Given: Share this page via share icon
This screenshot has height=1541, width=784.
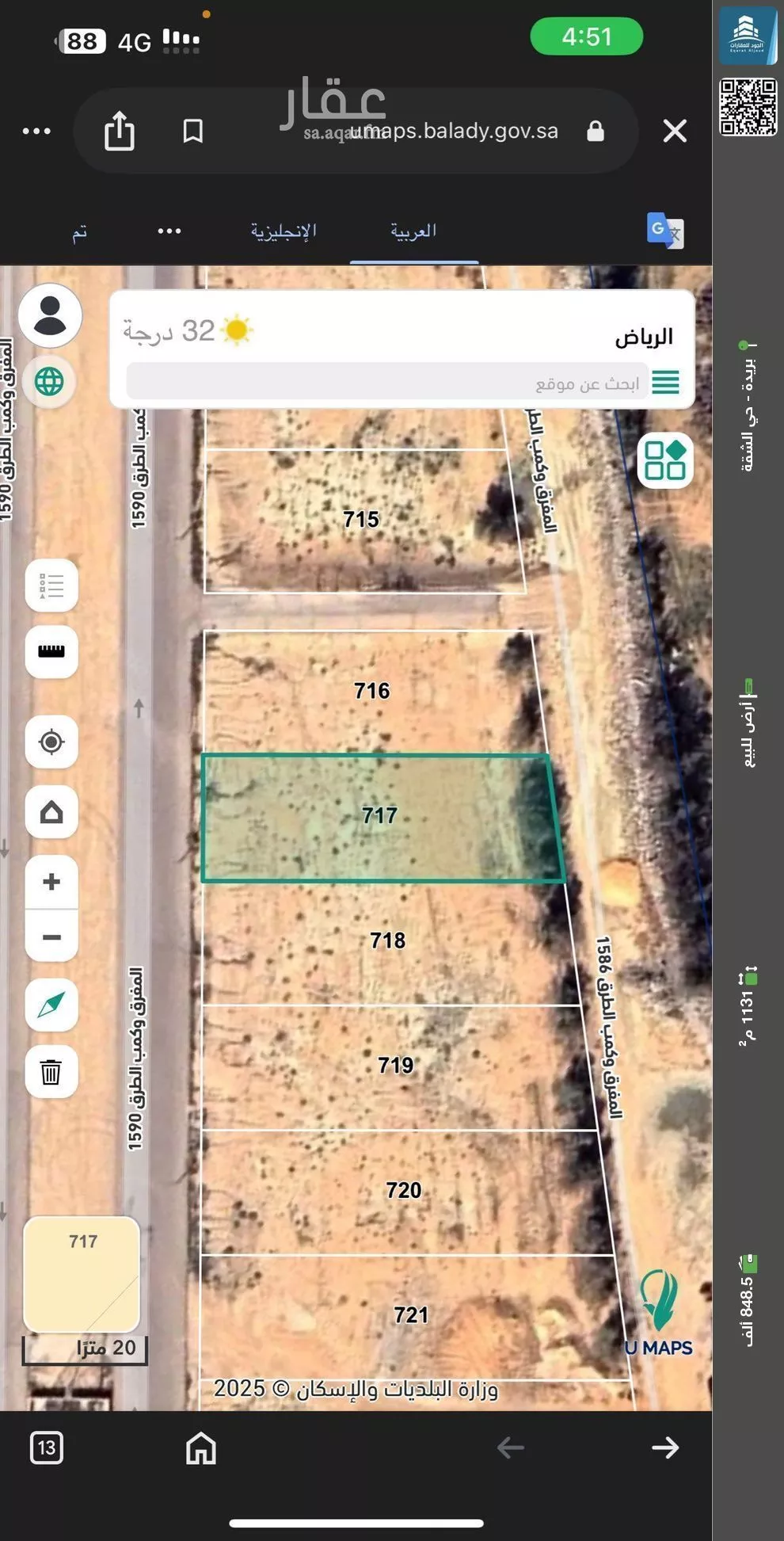Looking at the screenshot, I should (120, 131).
